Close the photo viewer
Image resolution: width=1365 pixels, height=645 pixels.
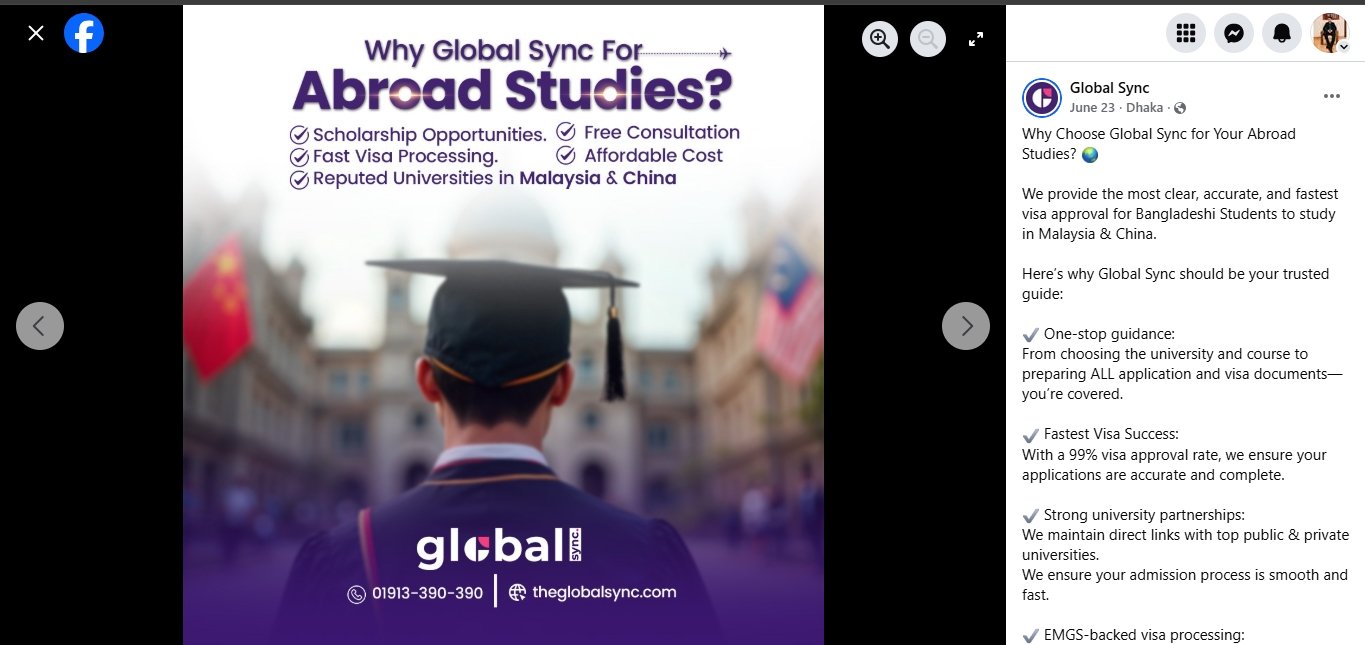click(x=36, y=34)
